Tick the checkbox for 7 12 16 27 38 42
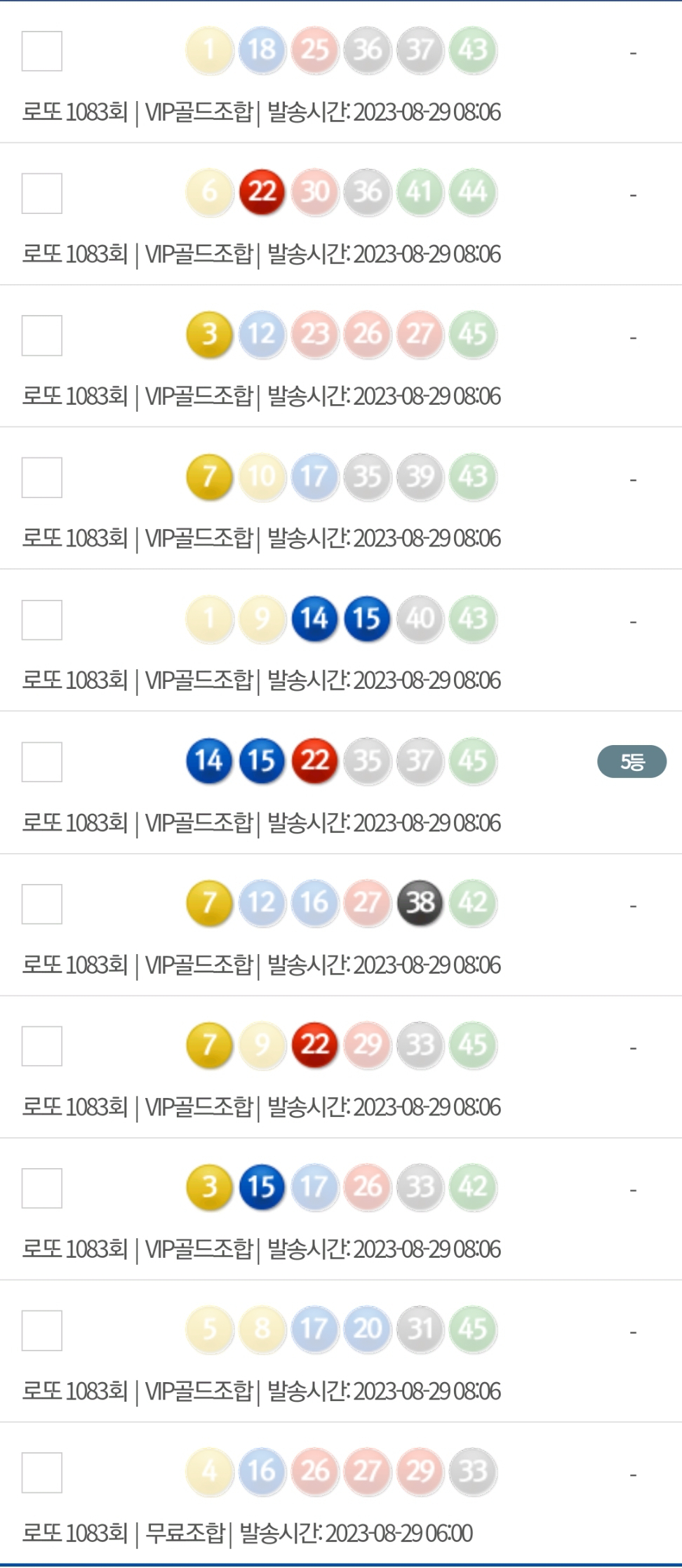 (x=42, y=904)
